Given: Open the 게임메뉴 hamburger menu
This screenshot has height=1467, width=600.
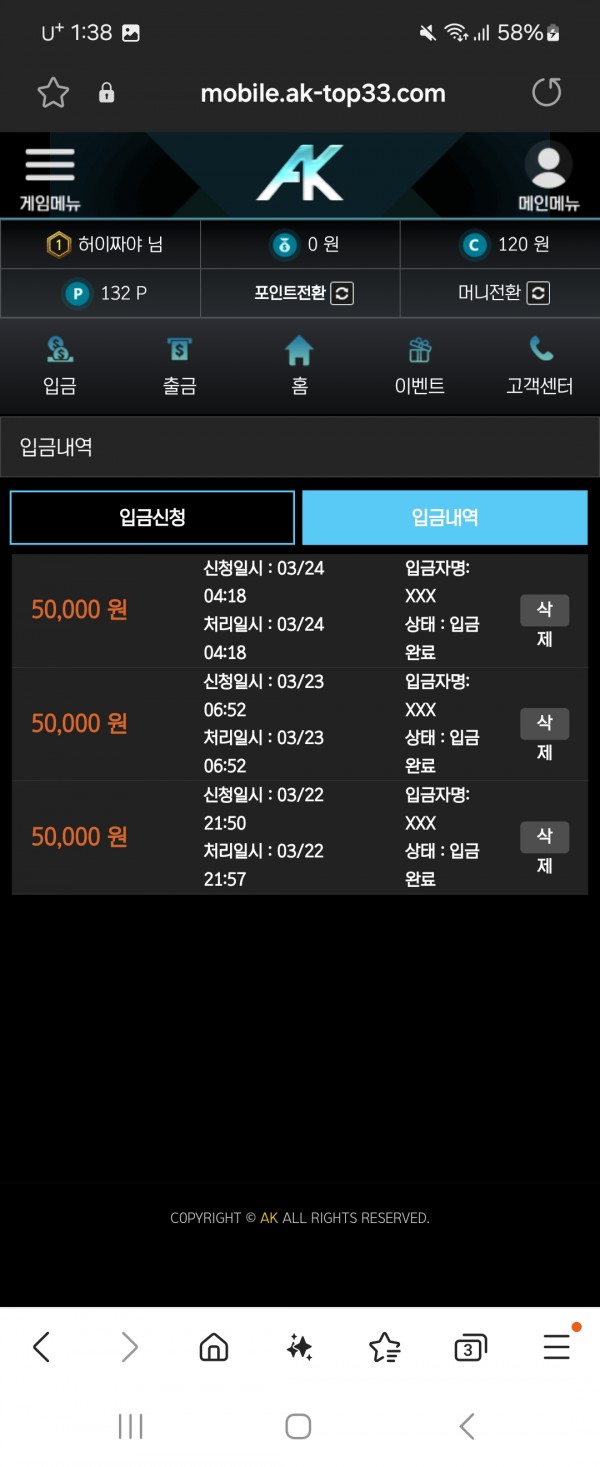Looking at the screenshot, I should click(x=50, y=177).
